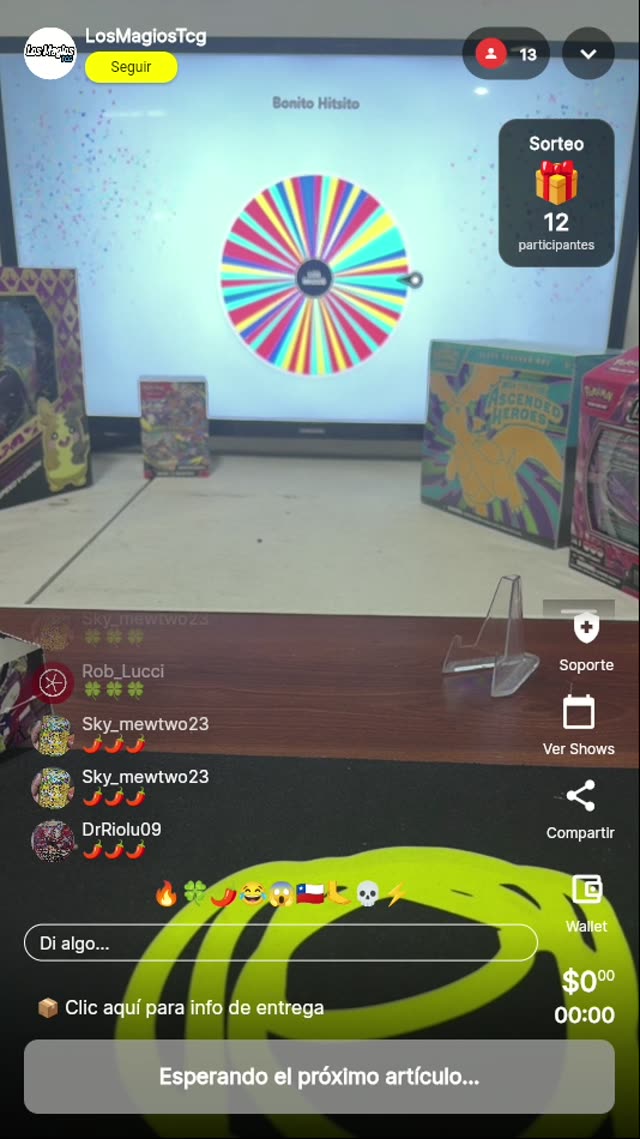Send the four-leaf clover emoji reaction
The height and width of the screenshot is (1139, 640).
(x=194, y=893)
